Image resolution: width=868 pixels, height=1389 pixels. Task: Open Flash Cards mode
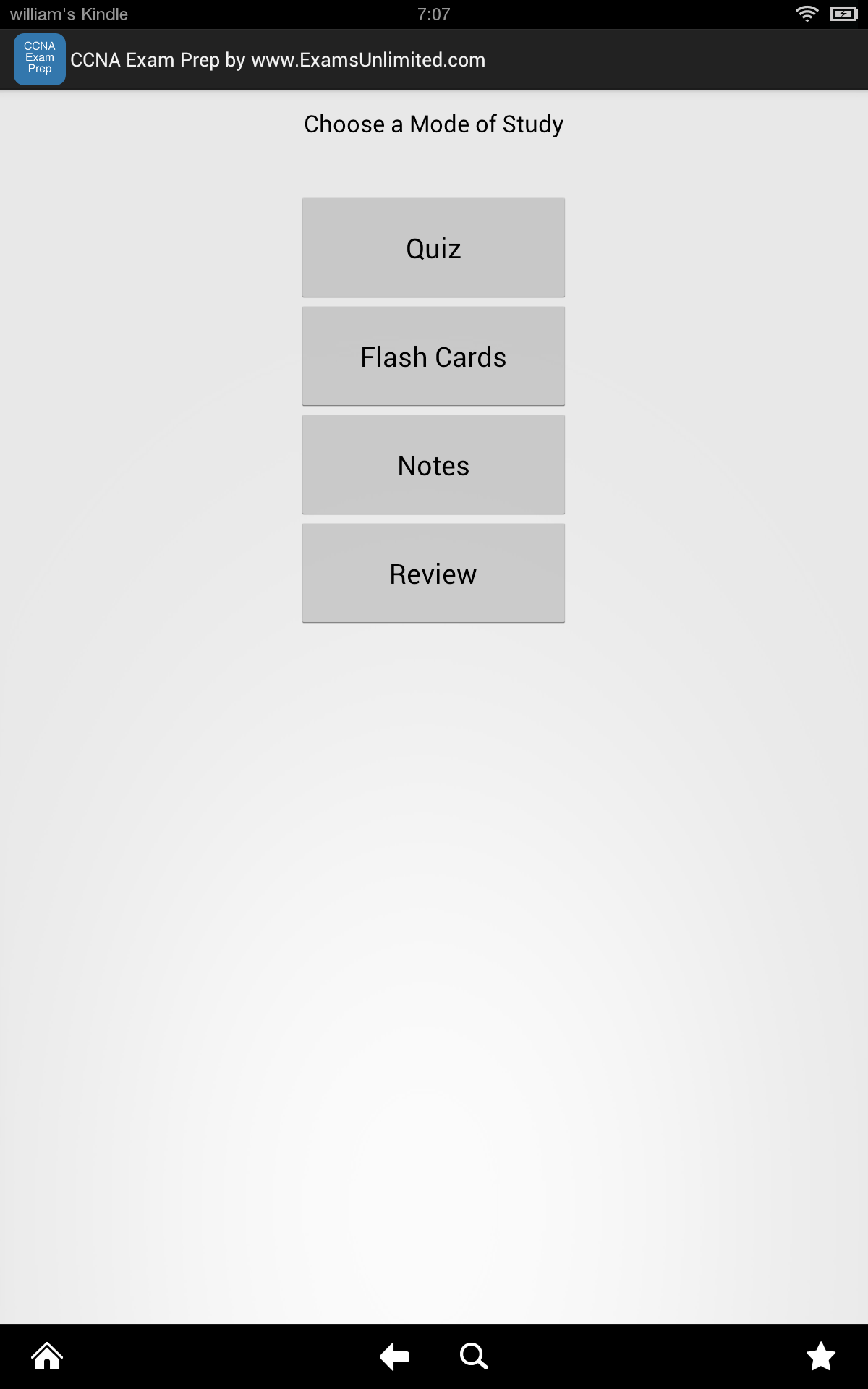[433, 356]
